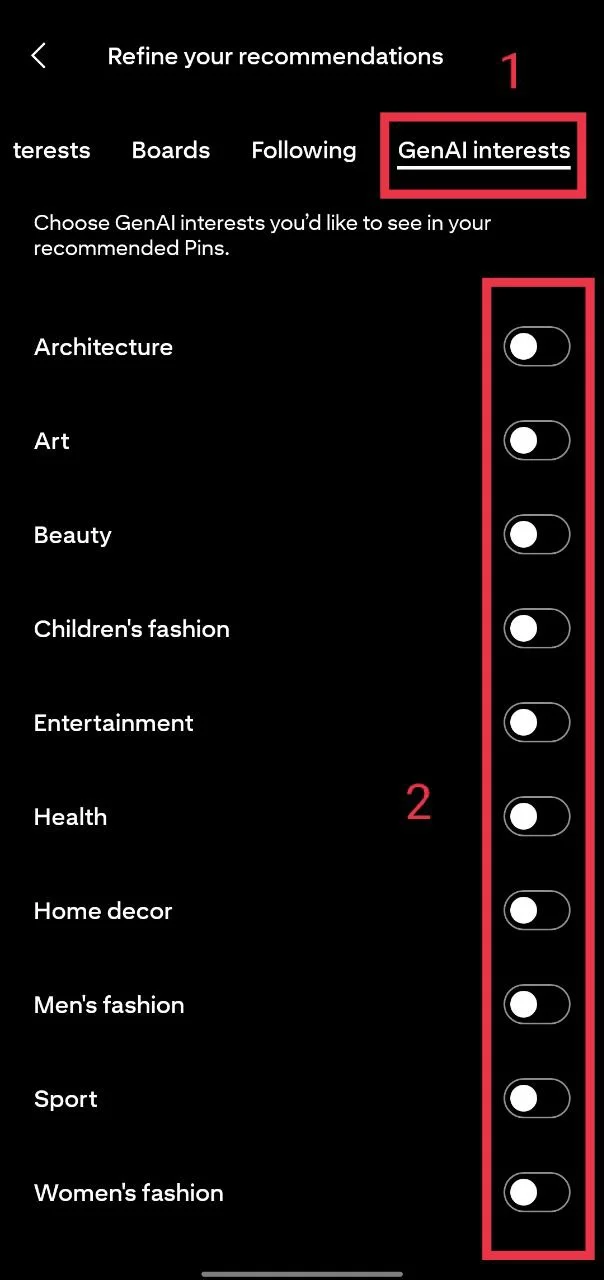Switch to the Boards tab
This screenshot has height=1280, width=604.
coord(171,150)
